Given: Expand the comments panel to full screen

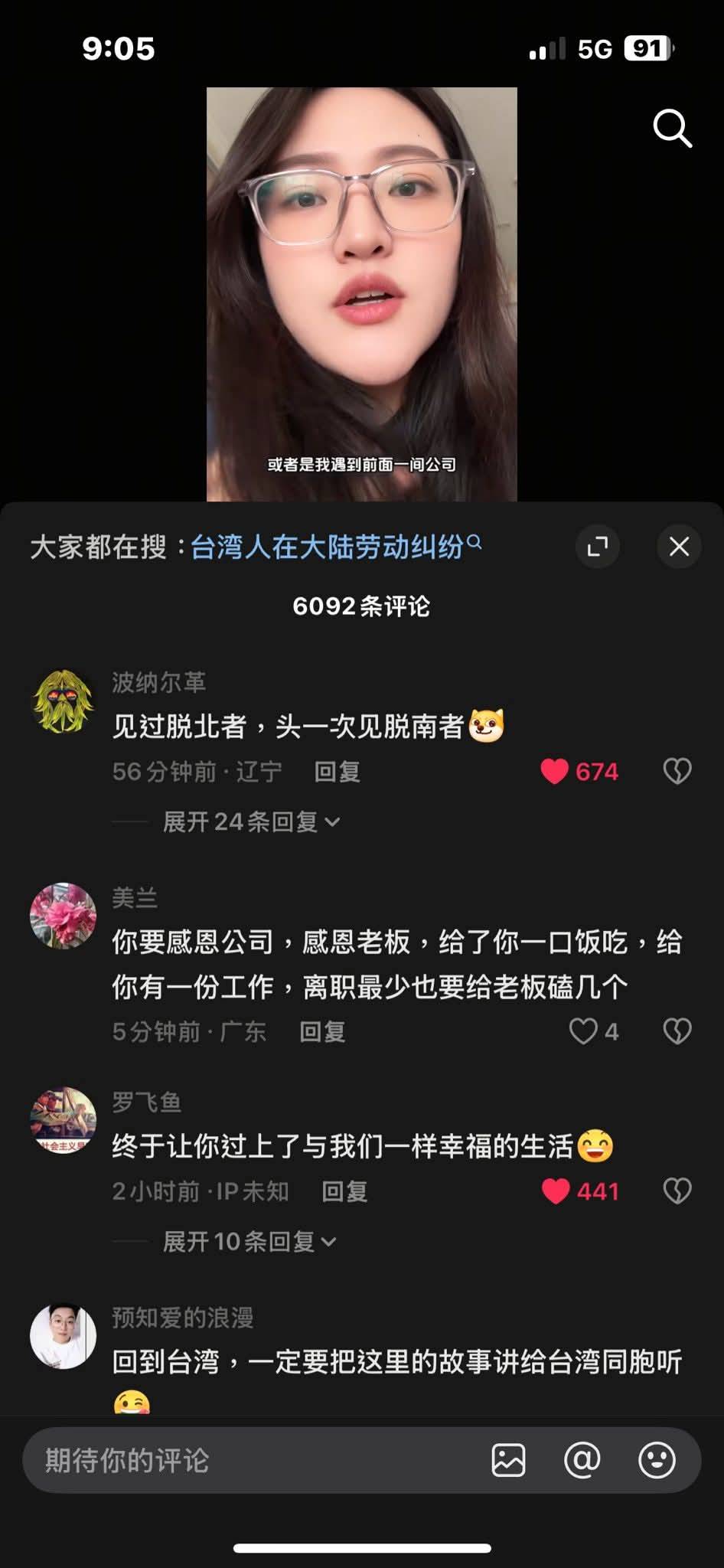Looking at the screenshot, I should (x=597, y=547).
